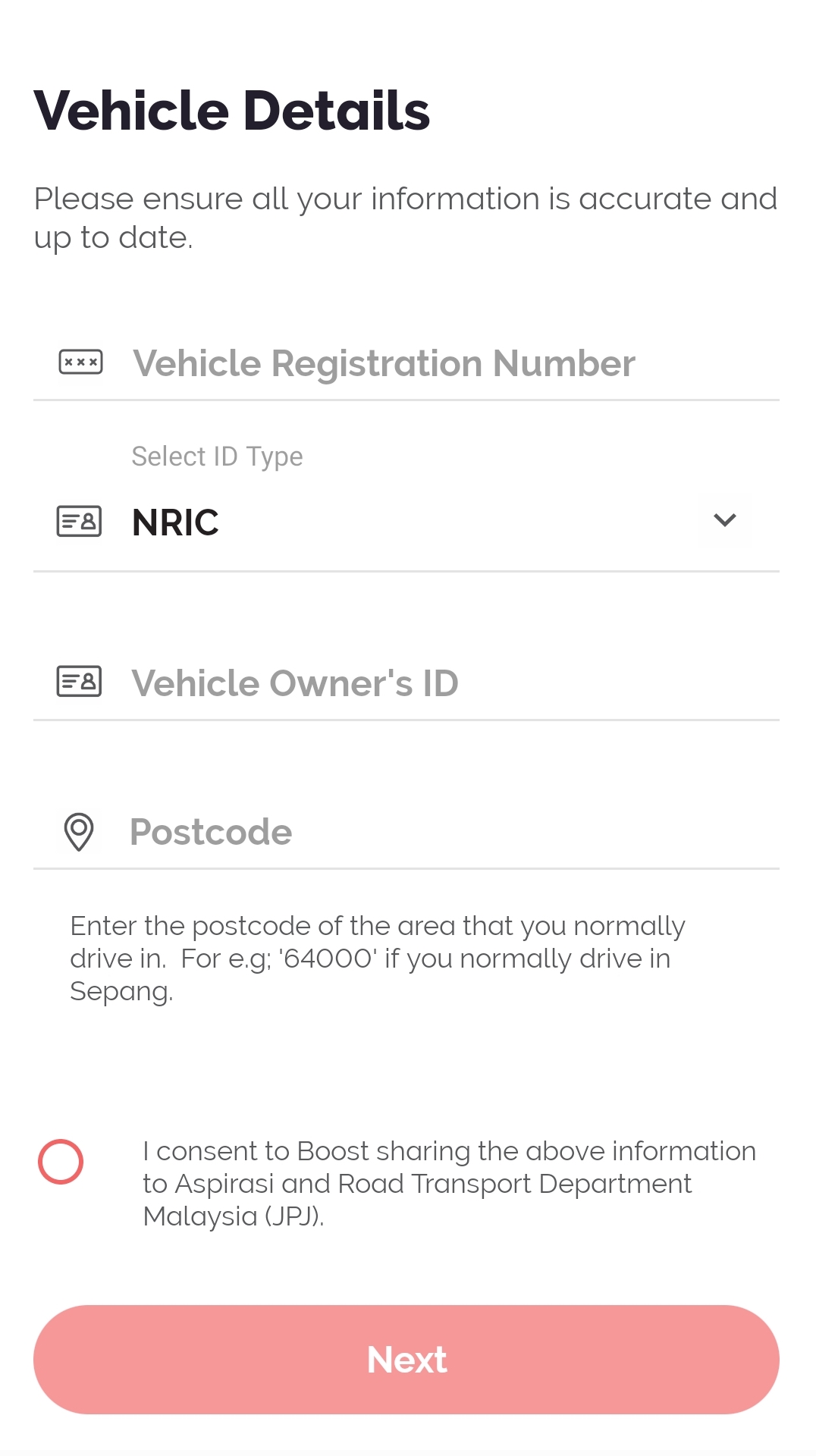This screenshot has width=816, height=1456.
Task: Click the consent statement text about Aspirasi
Action: click(447, 1184)
